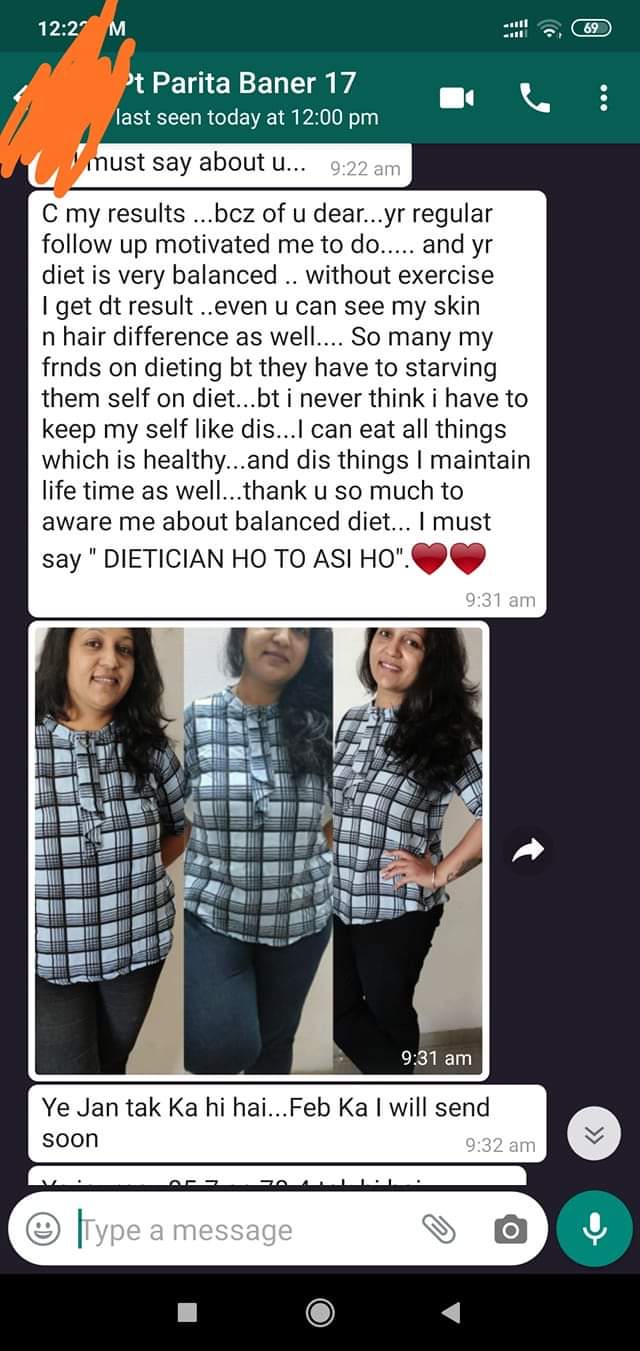Open the chat overflow menu

pos(603,97)
